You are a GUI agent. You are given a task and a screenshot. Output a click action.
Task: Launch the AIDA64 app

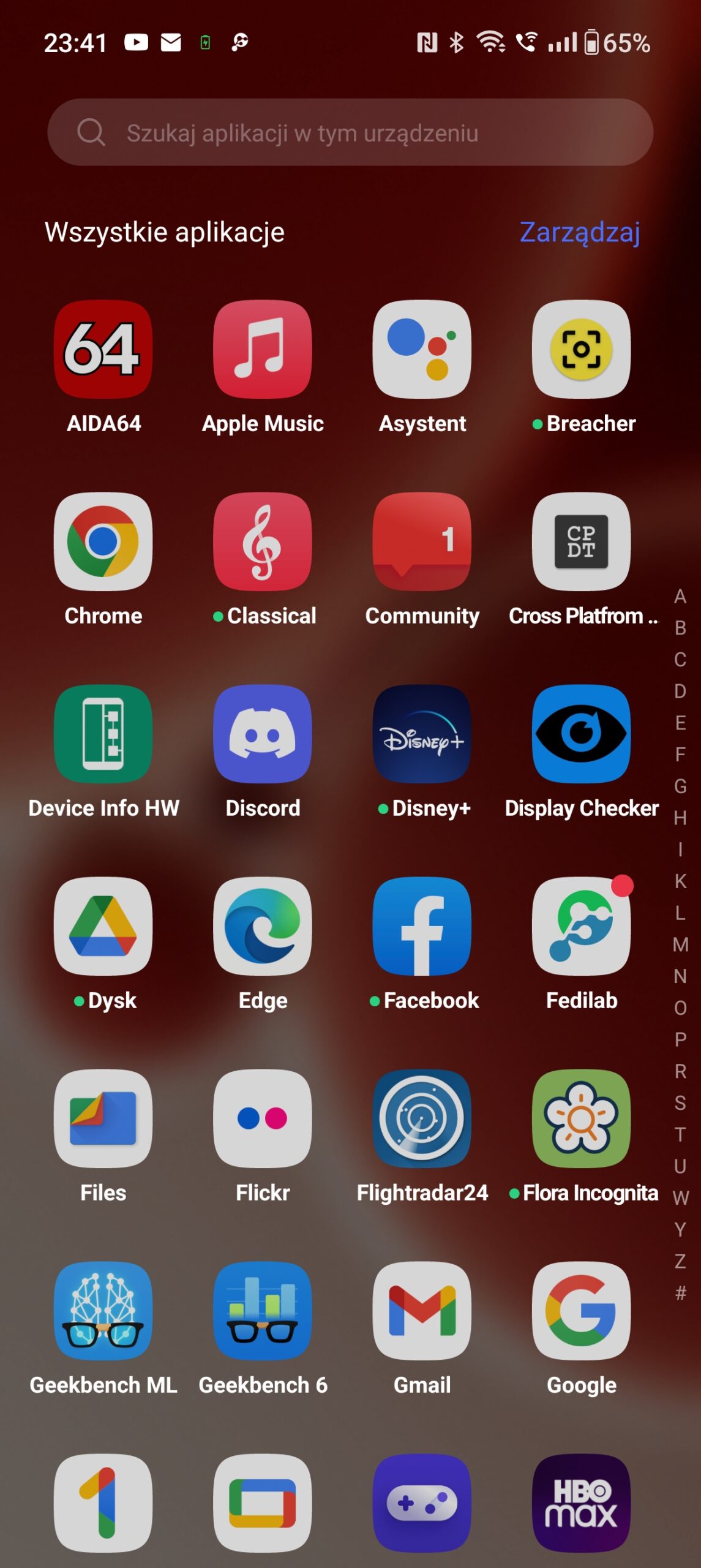click(103, 350)
